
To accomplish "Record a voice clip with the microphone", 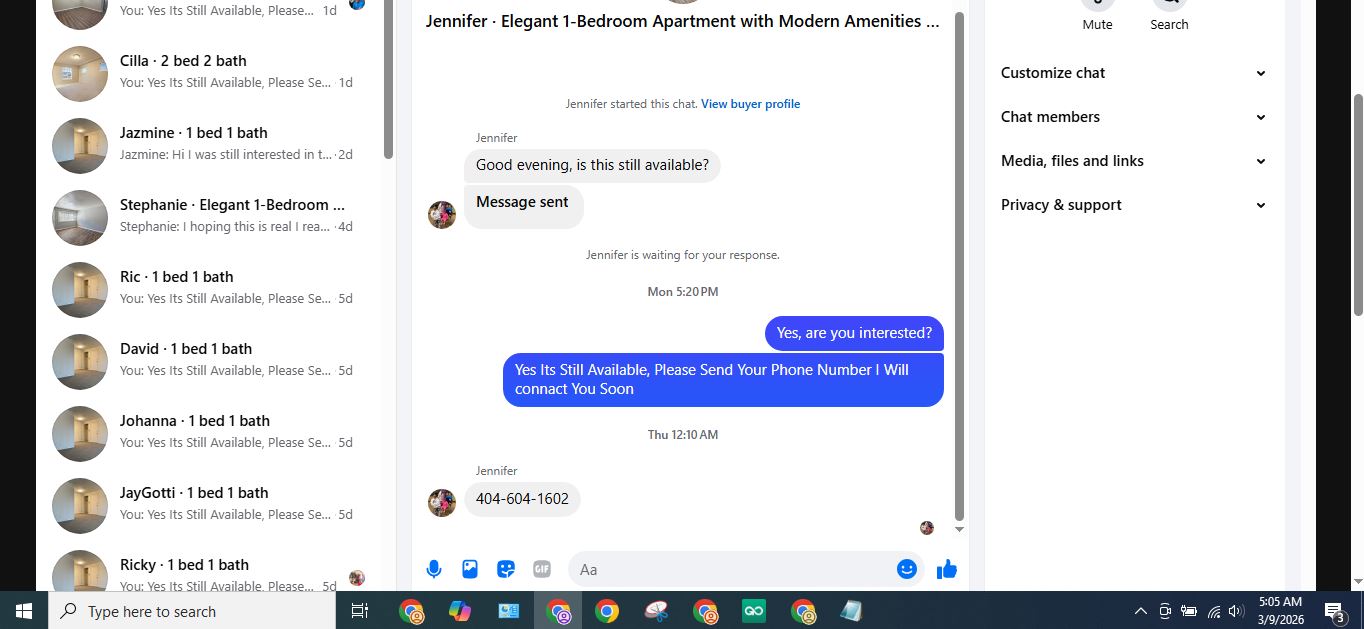I will coord(434,569).
